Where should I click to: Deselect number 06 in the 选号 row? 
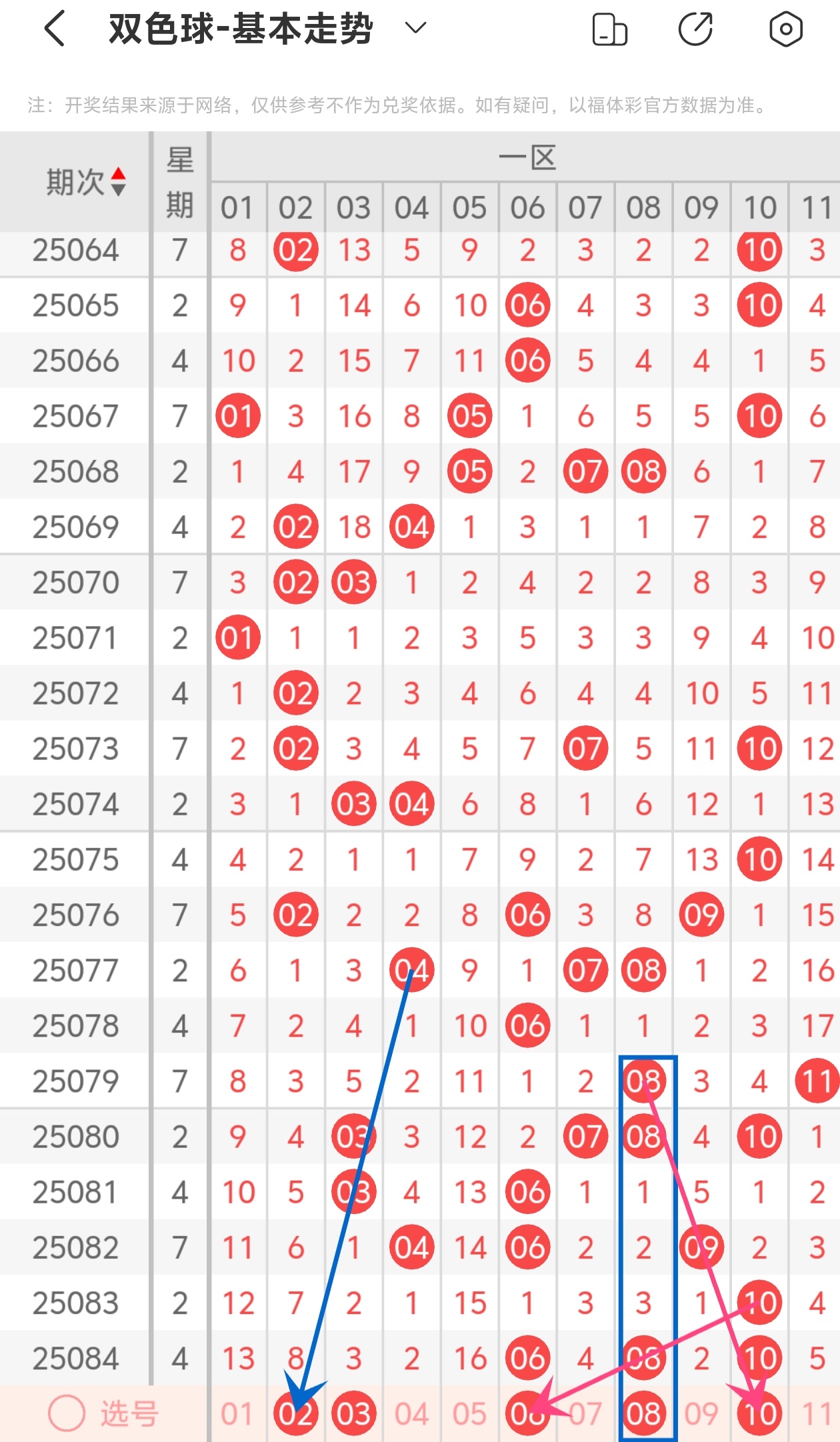click(x=527, y=1413)
